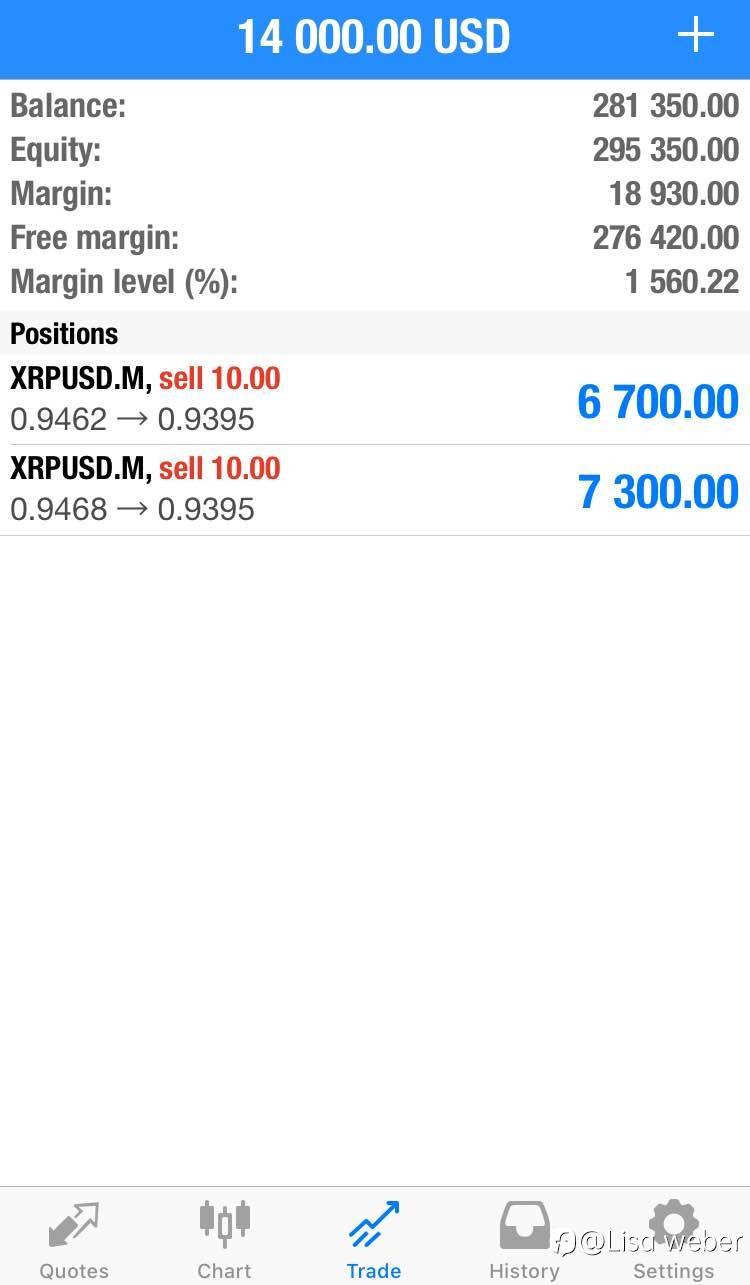Switch to the Quotes tab
The width and height of the screenshot is (750, 1285).
click(74, 1240)
